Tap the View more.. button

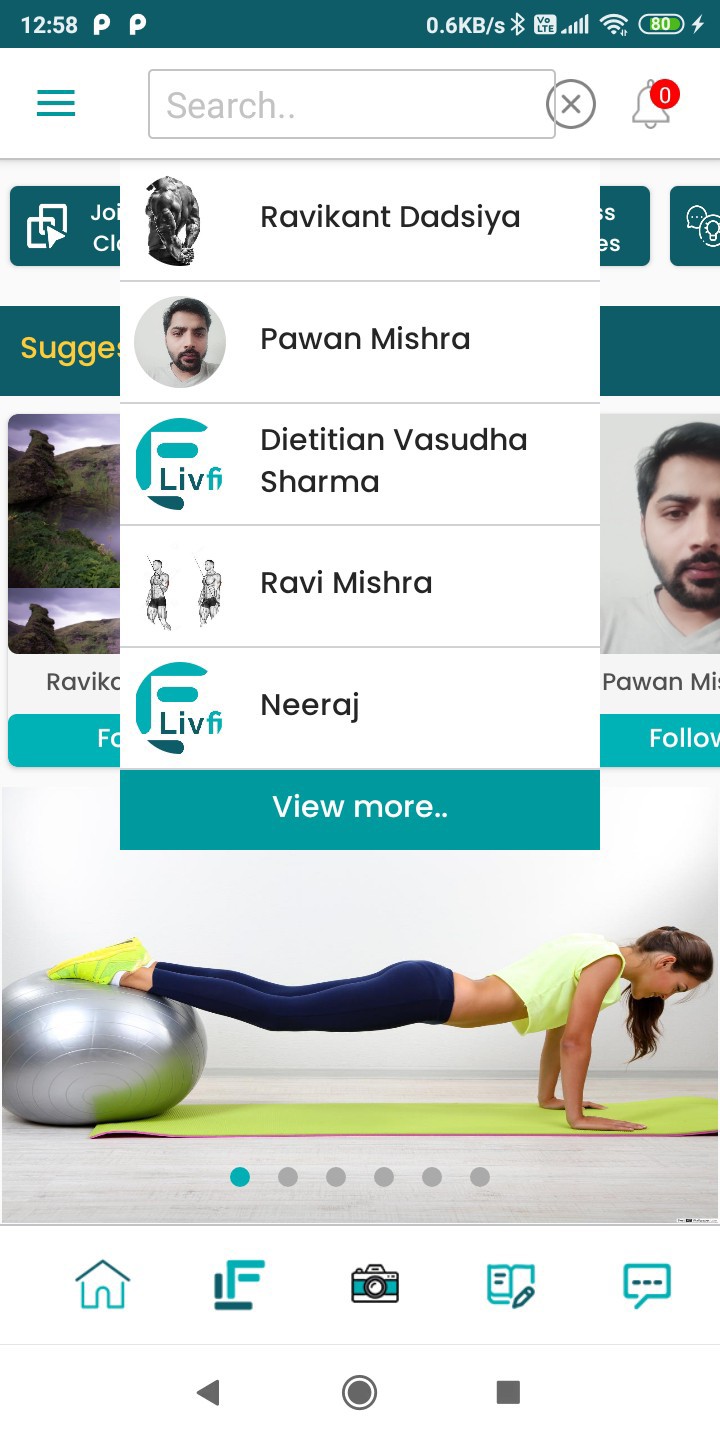coord(360,809)
